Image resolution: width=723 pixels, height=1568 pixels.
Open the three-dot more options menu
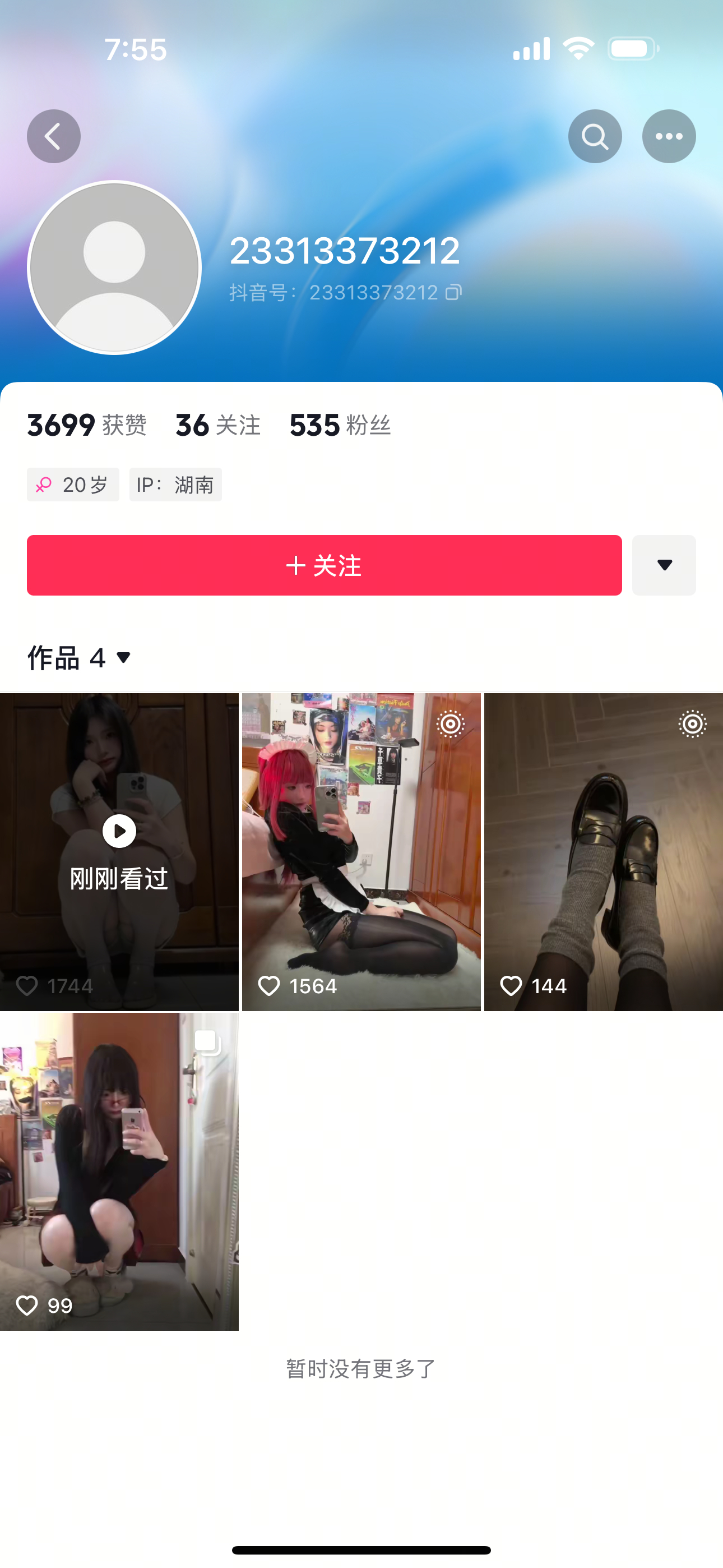(x=669, y=136)
